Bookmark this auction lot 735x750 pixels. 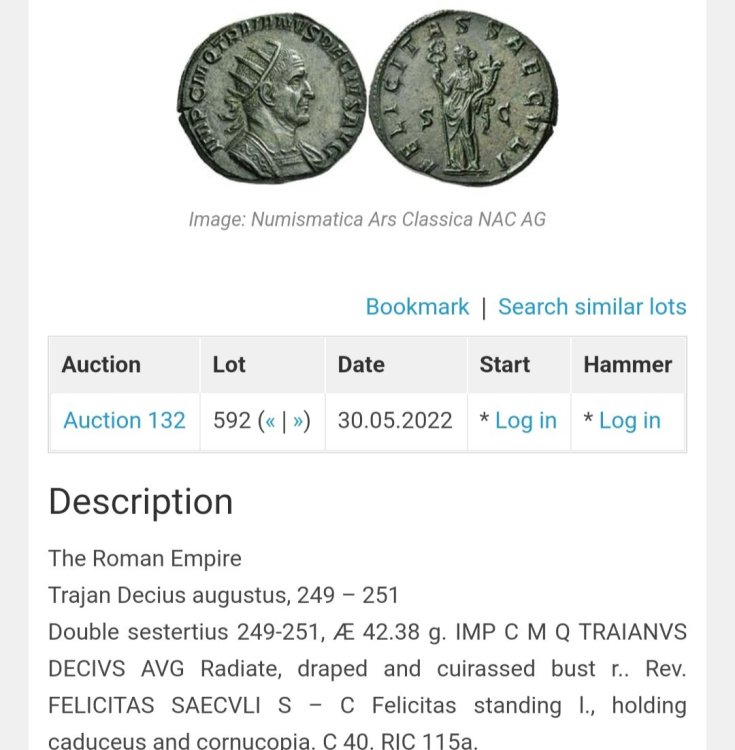pyautogui.click(x=419, y=307)
